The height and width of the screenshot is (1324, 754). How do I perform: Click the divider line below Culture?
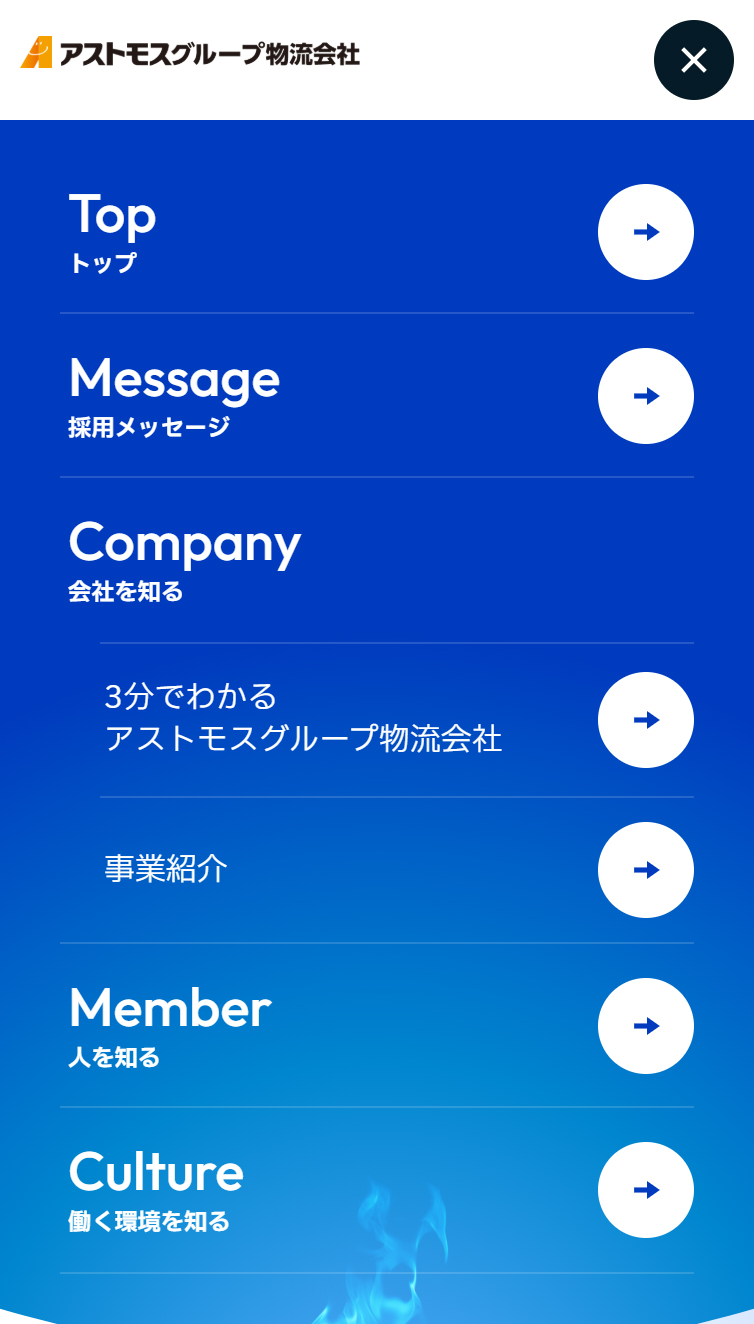[377, 1272]
